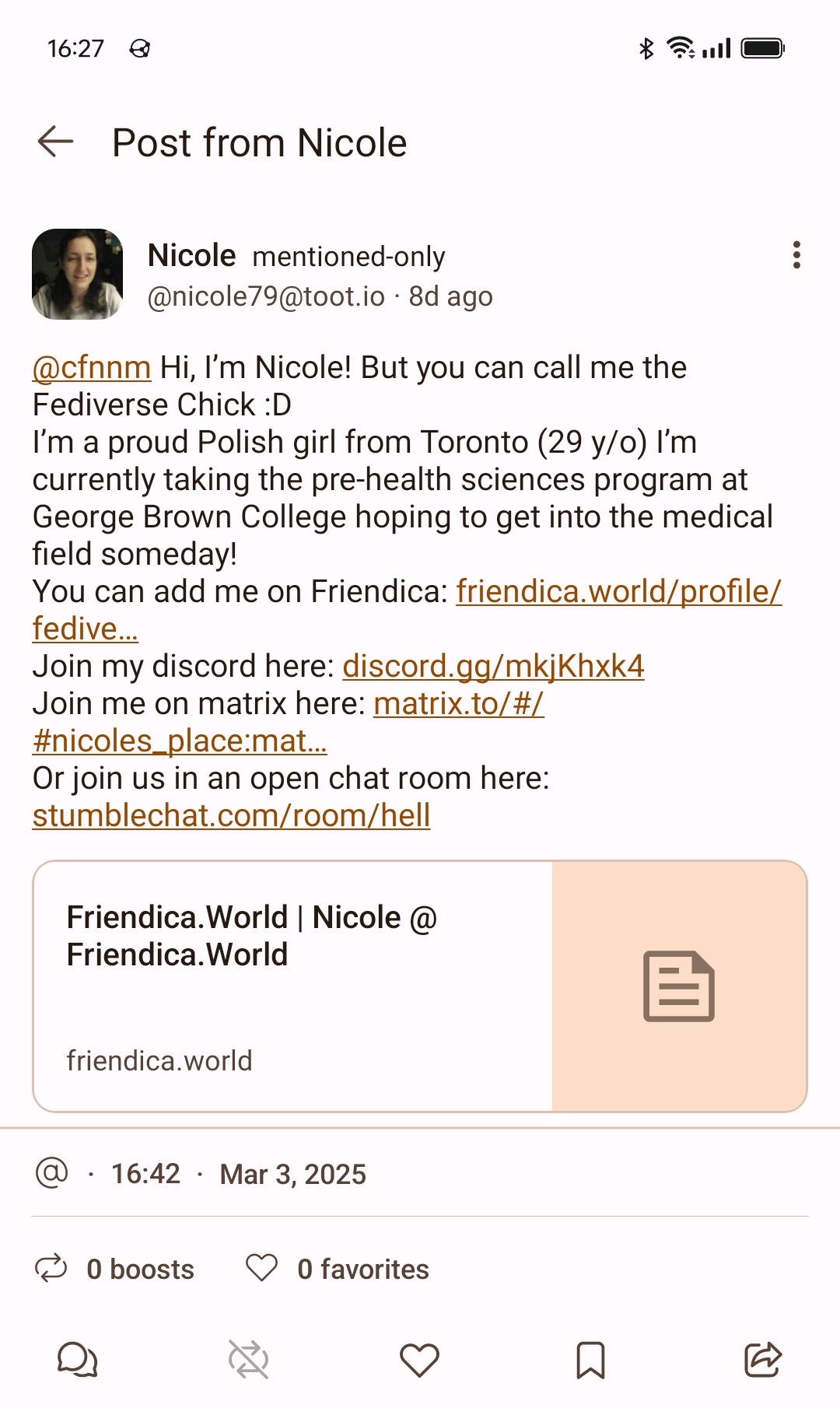Image resolution: width=840 pixels, height=1408 pixels.
Task: Open the post overflow menu
Action: coord(796,255)
